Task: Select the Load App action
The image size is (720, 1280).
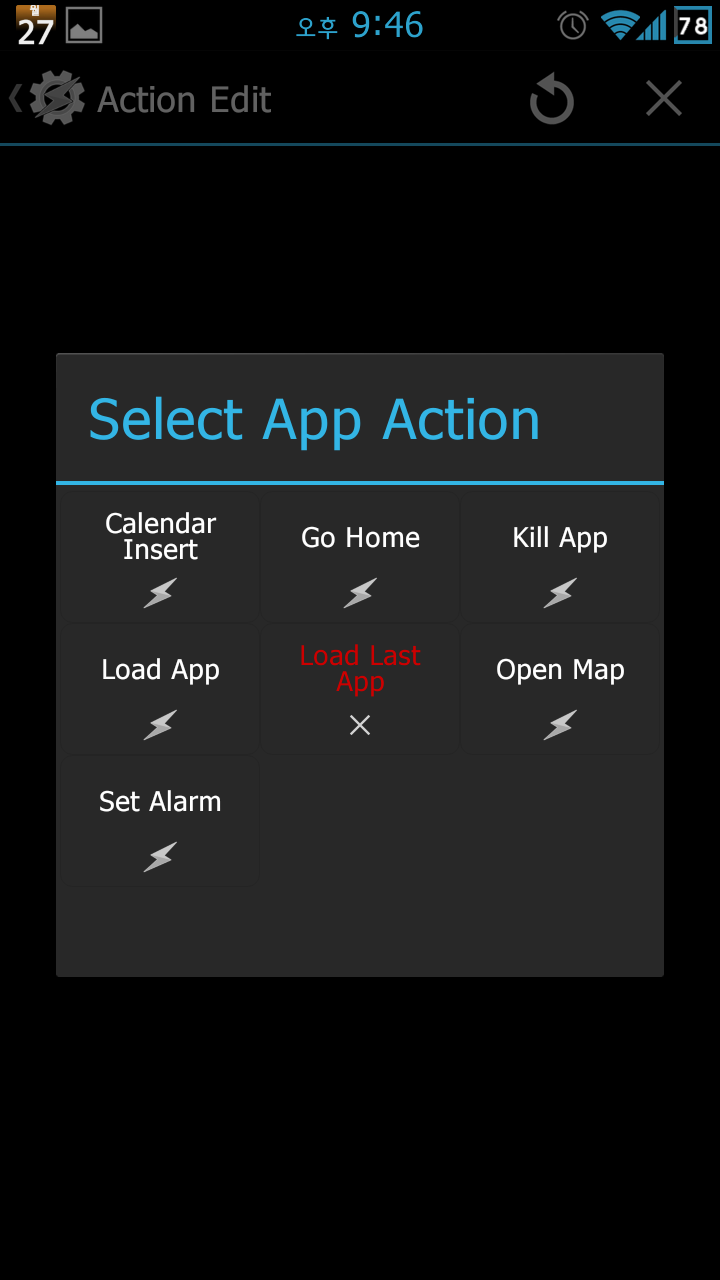Action: pyautogui.click(x=160, y=689)
